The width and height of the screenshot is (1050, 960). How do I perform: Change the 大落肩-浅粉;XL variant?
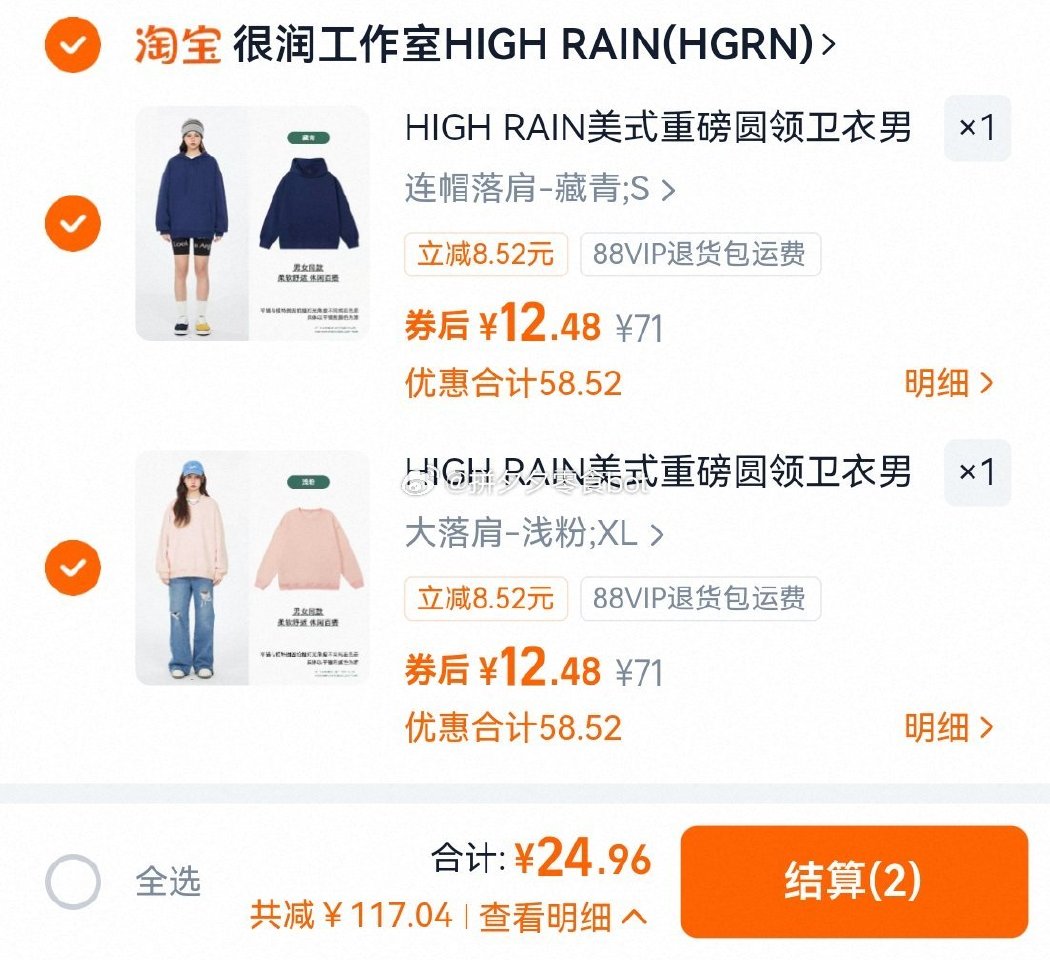(534, 534)
